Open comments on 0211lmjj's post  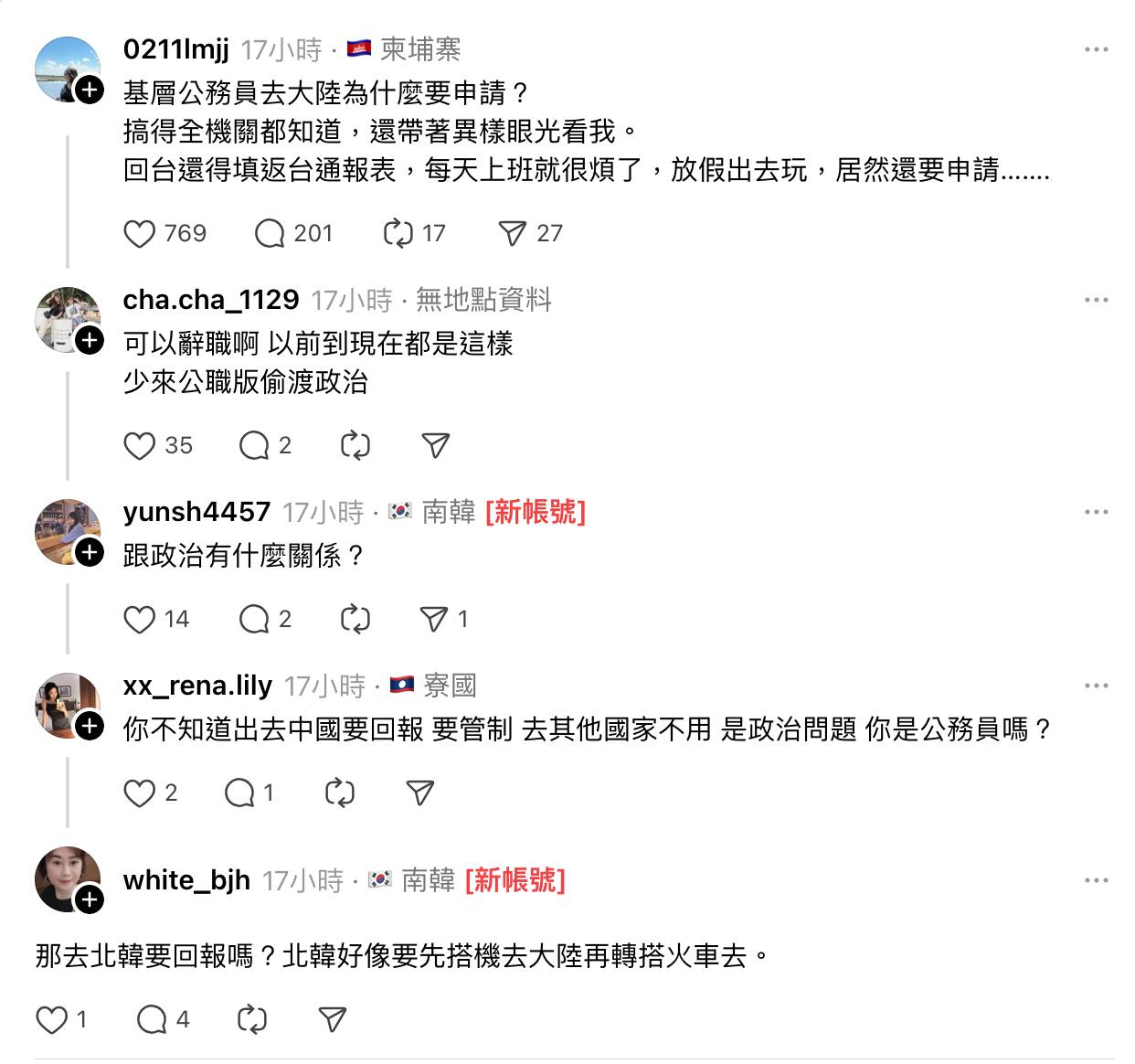coord(270,234)
